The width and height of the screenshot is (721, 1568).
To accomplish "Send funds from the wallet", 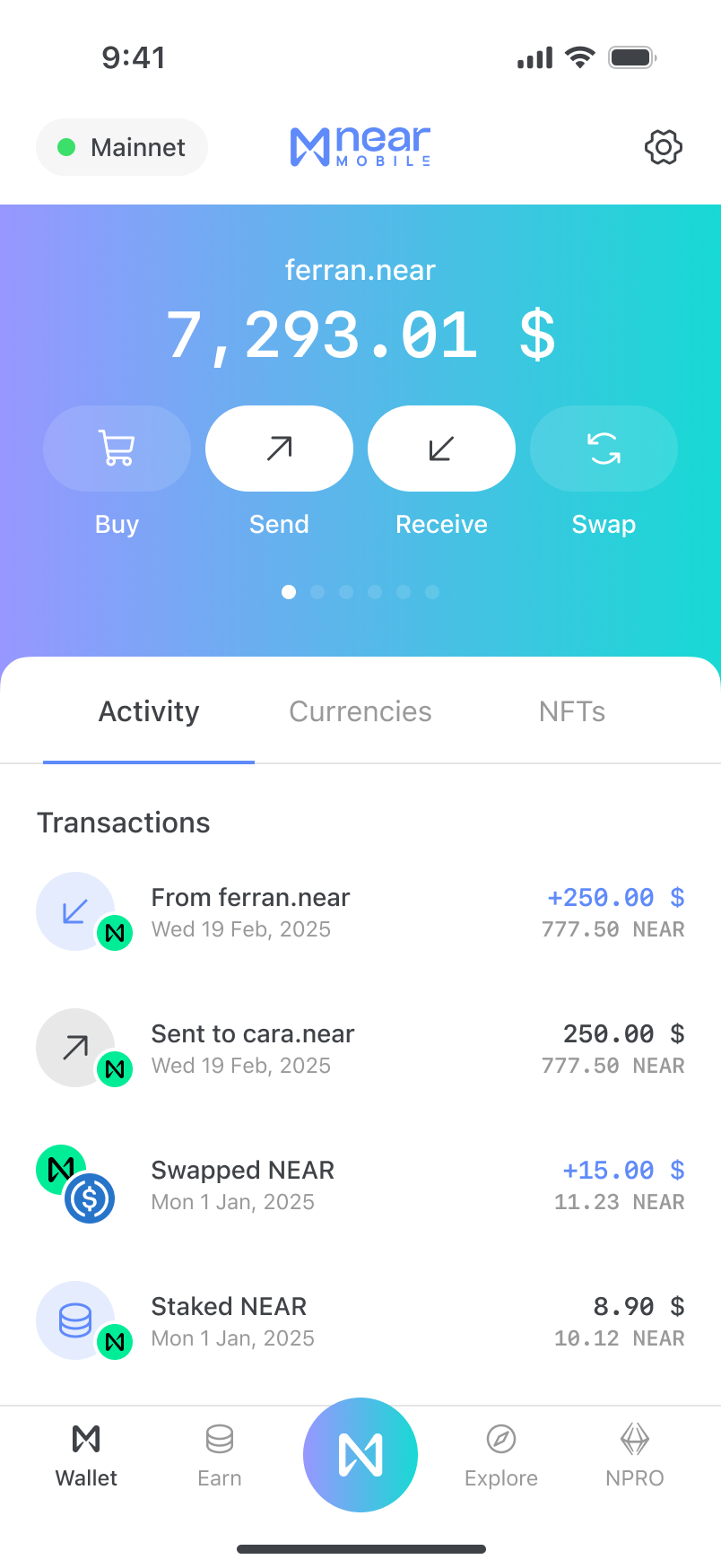I will tap(279, 449).
